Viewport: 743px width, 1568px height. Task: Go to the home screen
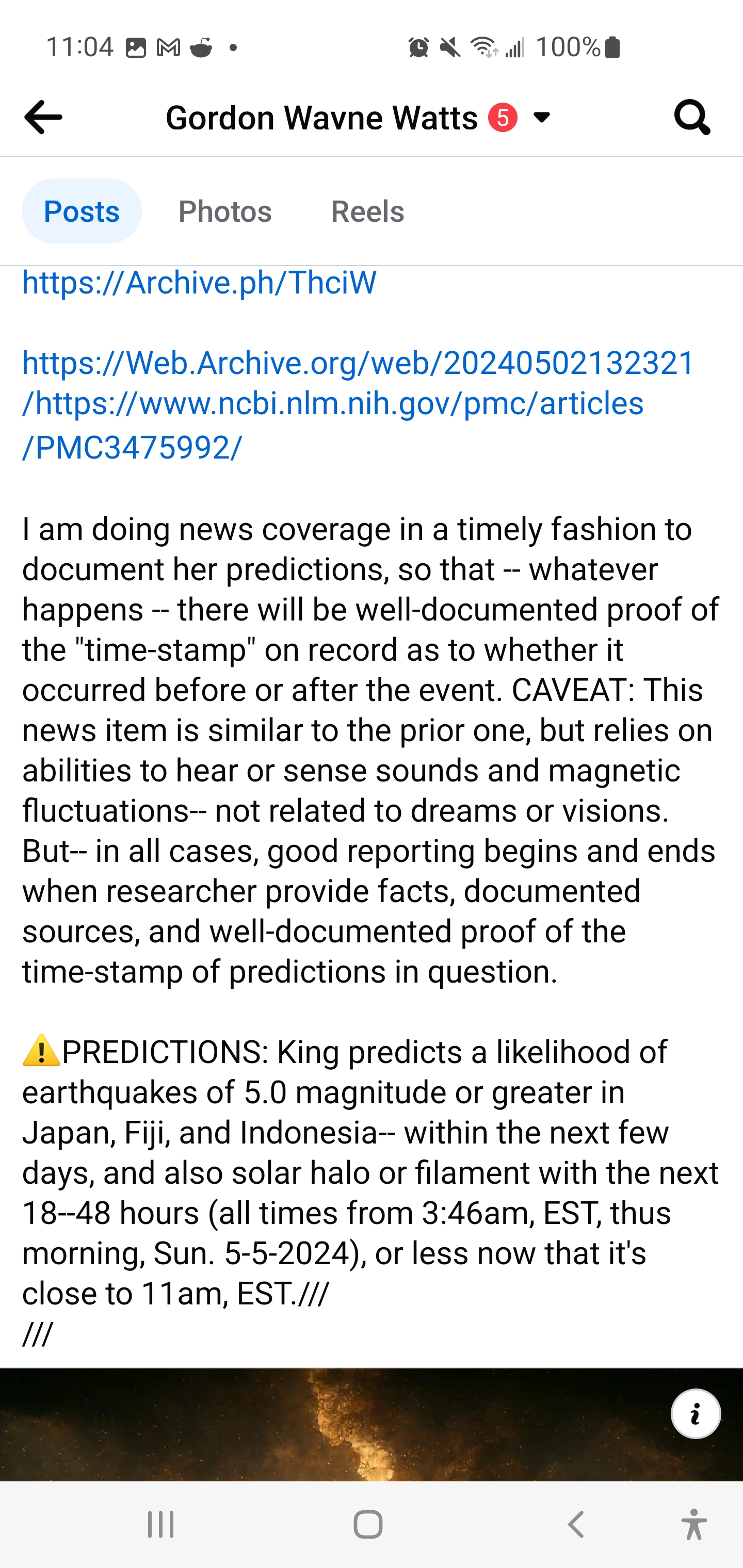368,1525
